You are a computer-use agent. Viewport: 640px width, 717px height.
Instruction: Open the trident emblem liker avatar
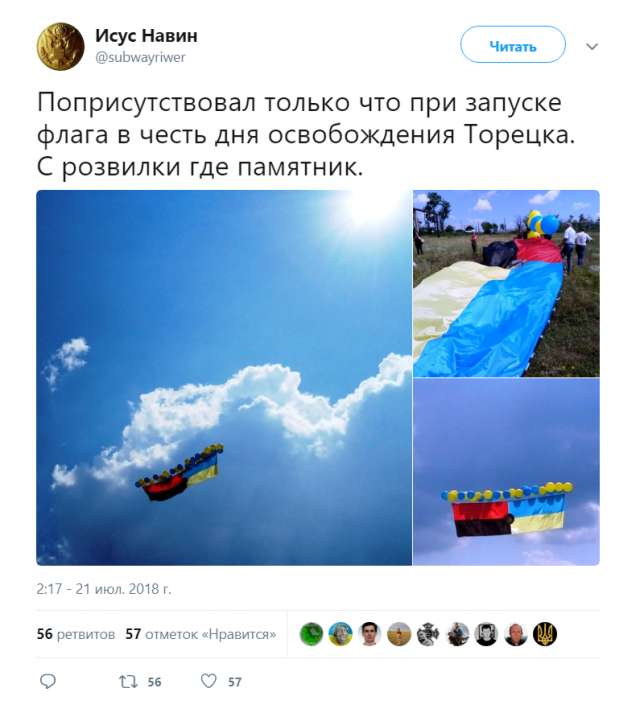(x=545, y=634)
